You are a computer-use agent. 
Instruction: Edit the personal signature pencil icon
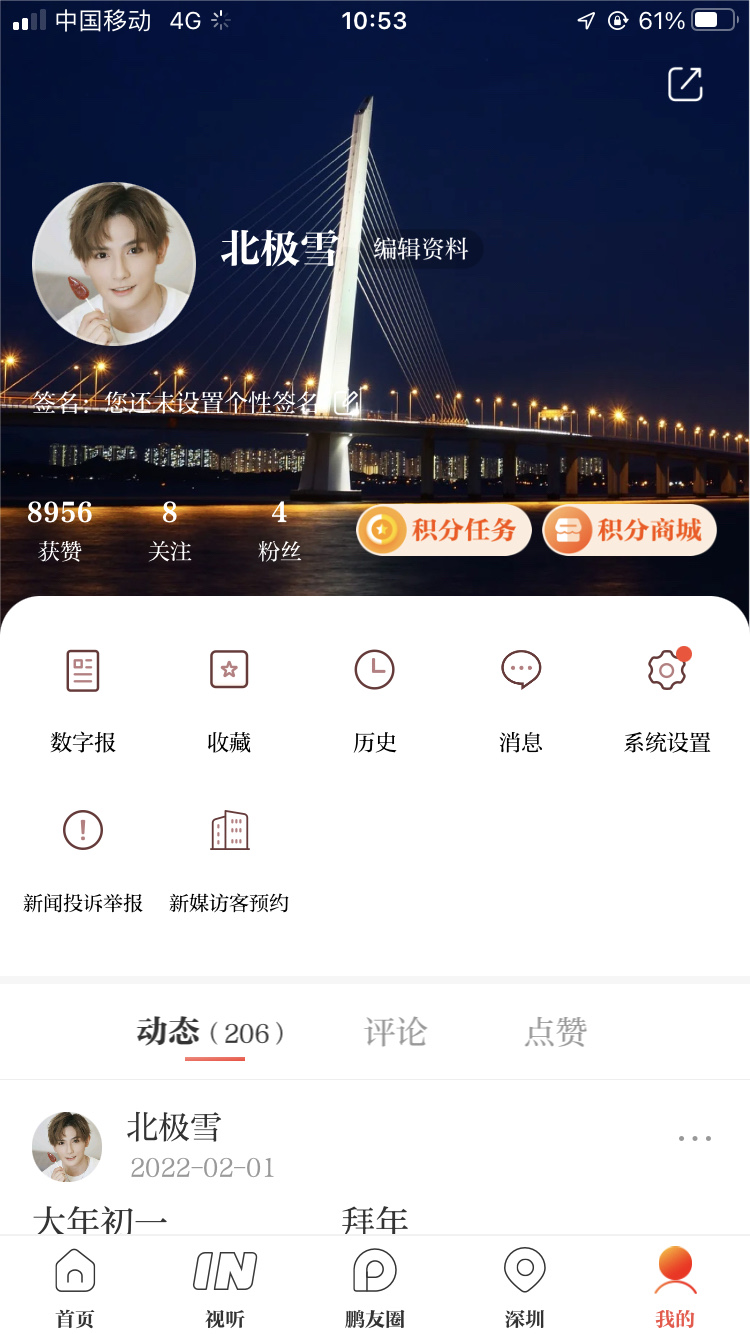[346, 403]
